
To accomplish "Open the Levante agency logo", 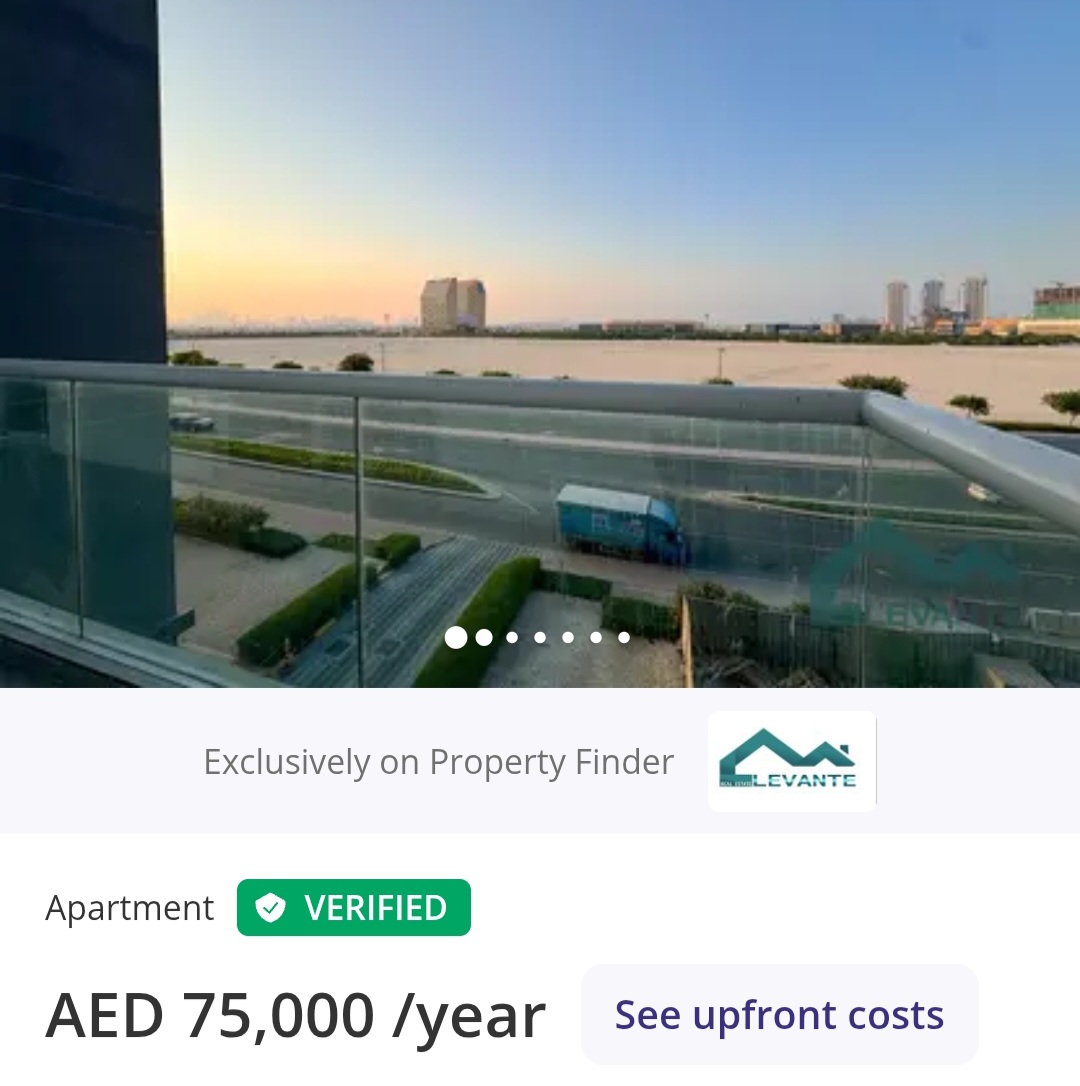I will pos(791,761).
